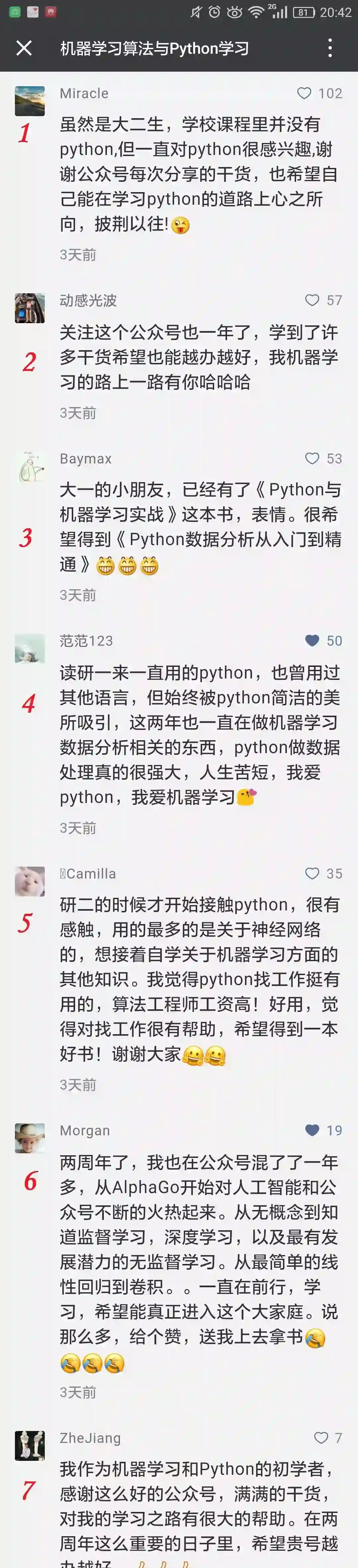Viewport: 358px width, 1568px height.
Task: Remove the like from Morgan's comment
Action: tap(312, 1130)
